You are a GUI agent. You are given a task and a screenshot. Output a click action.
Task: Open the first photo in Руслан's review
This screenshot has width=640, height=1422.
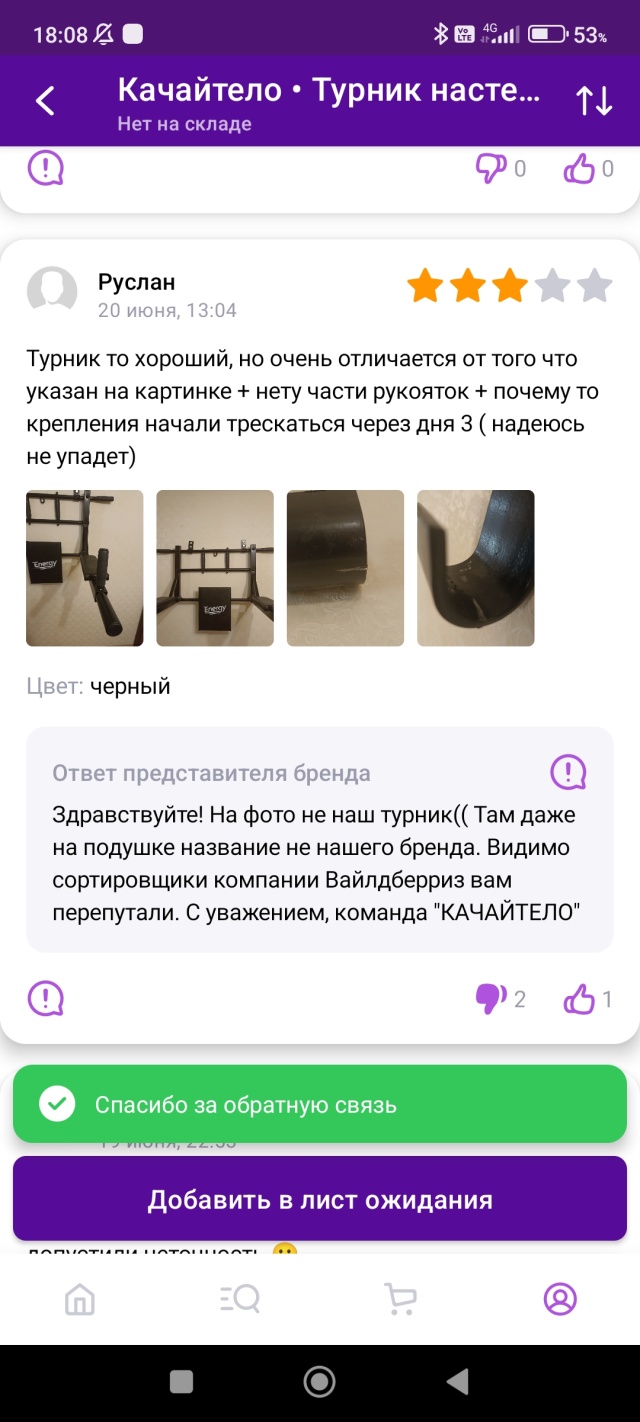pos(84,568)
